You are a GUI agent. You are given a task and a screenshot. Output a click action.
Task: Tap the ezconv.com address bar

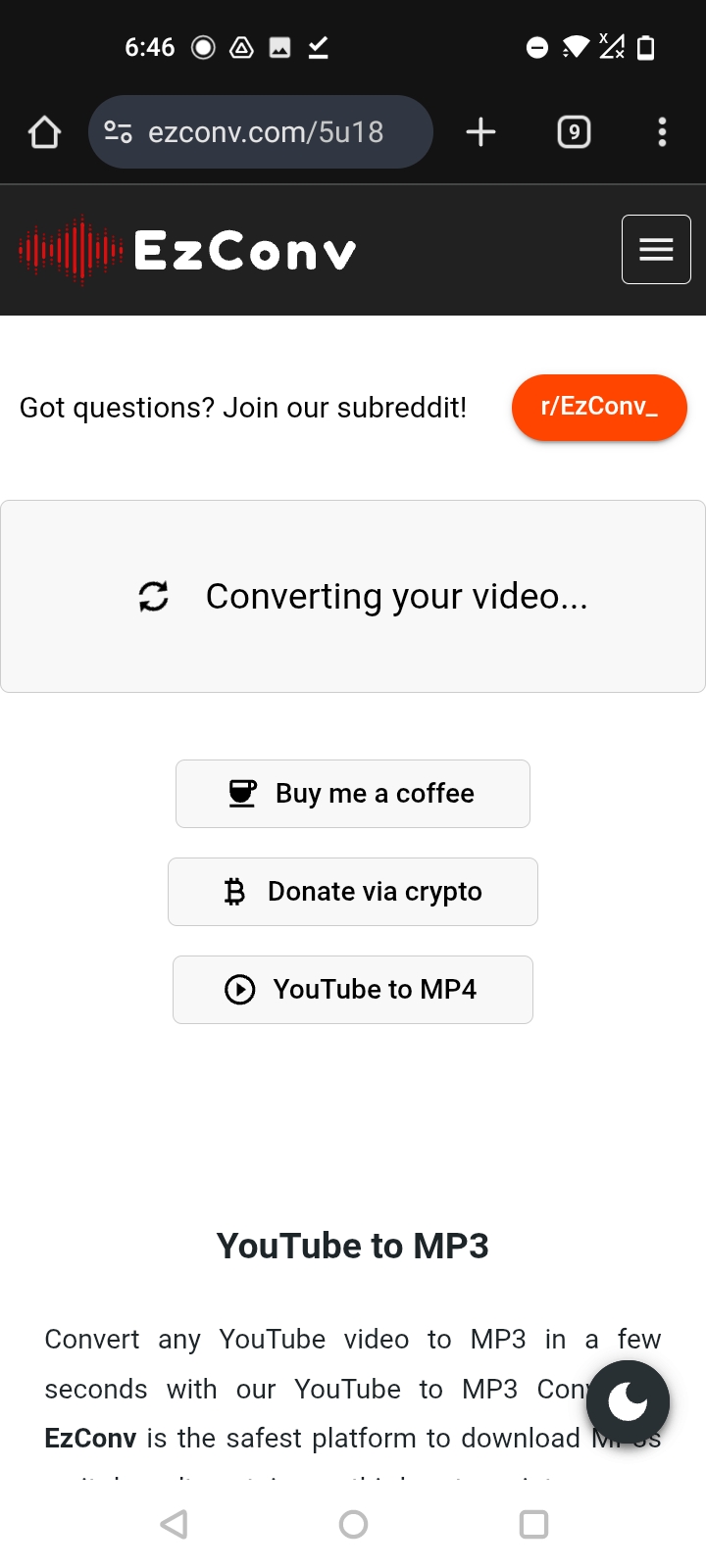pos(265,132)
